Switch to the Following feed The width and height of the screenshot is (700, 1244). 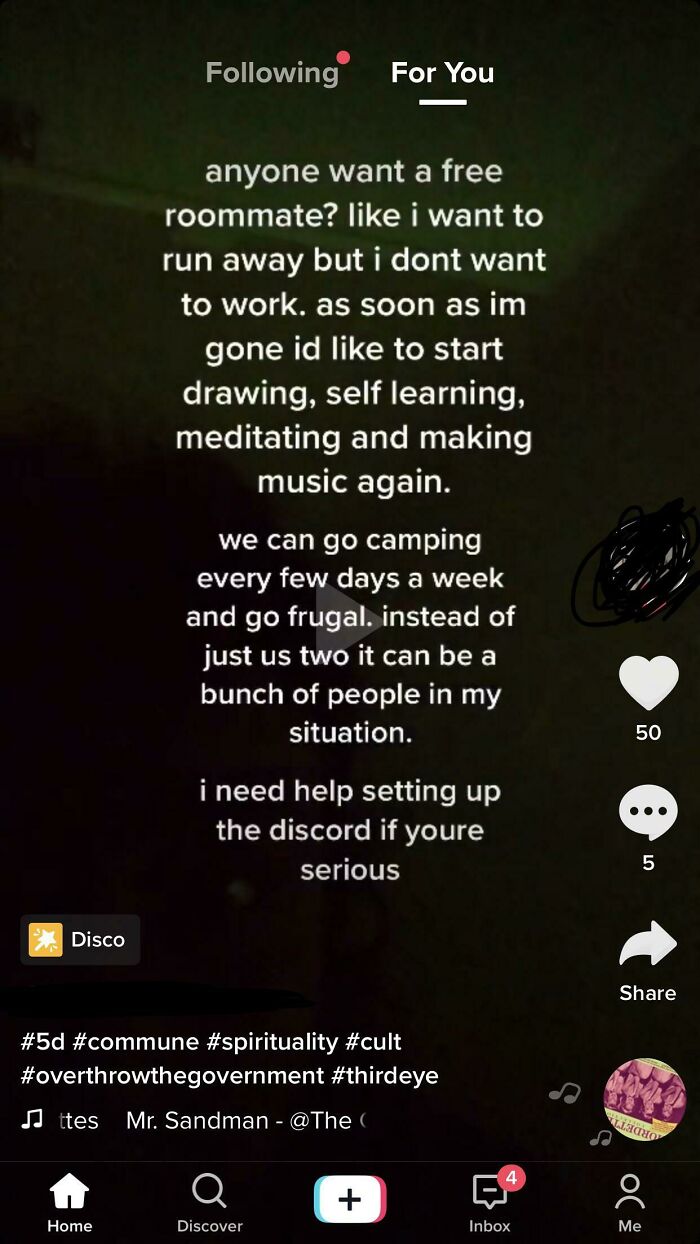272,73
